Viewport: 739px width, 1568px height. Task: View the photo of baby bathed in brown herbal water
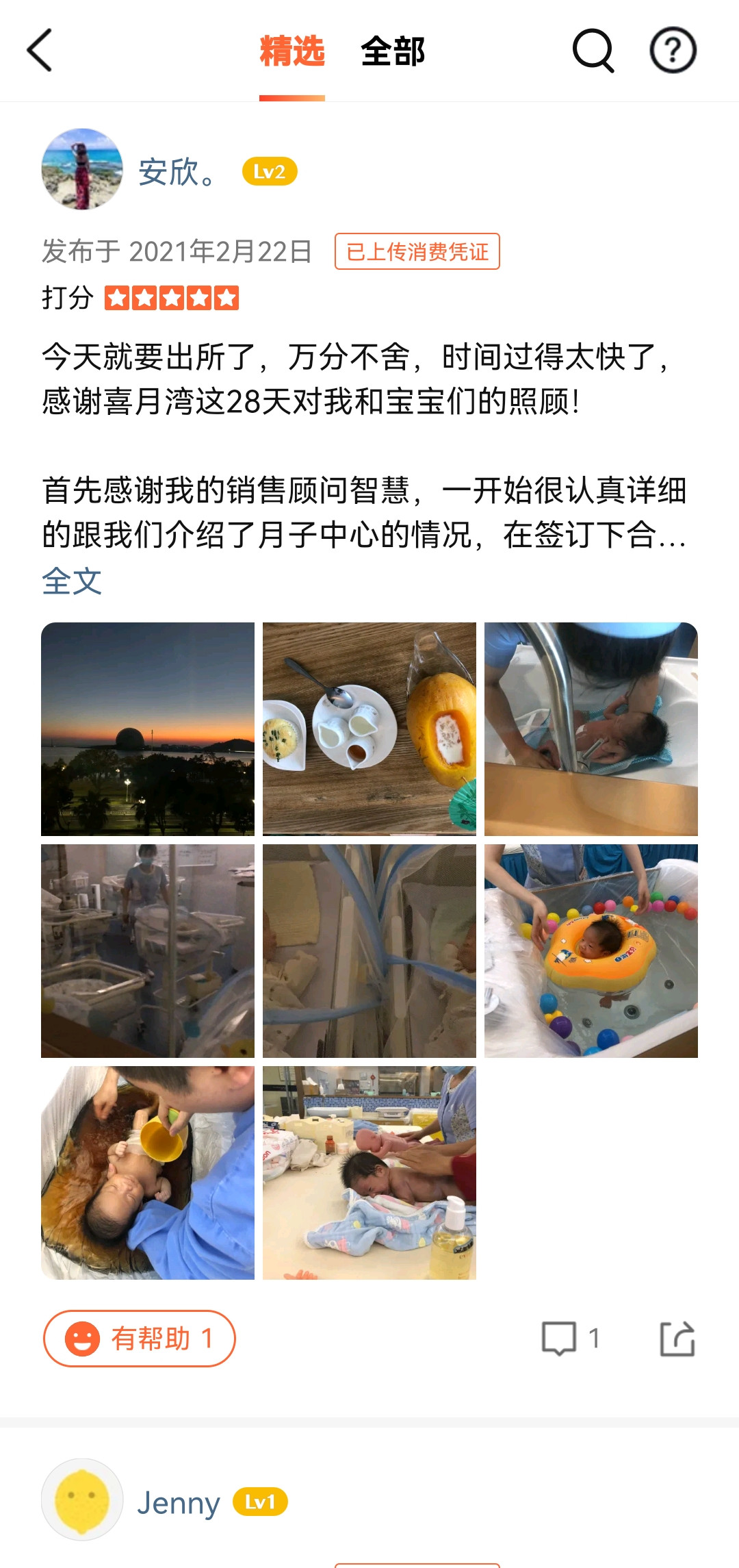click(x=148, y=1172)
